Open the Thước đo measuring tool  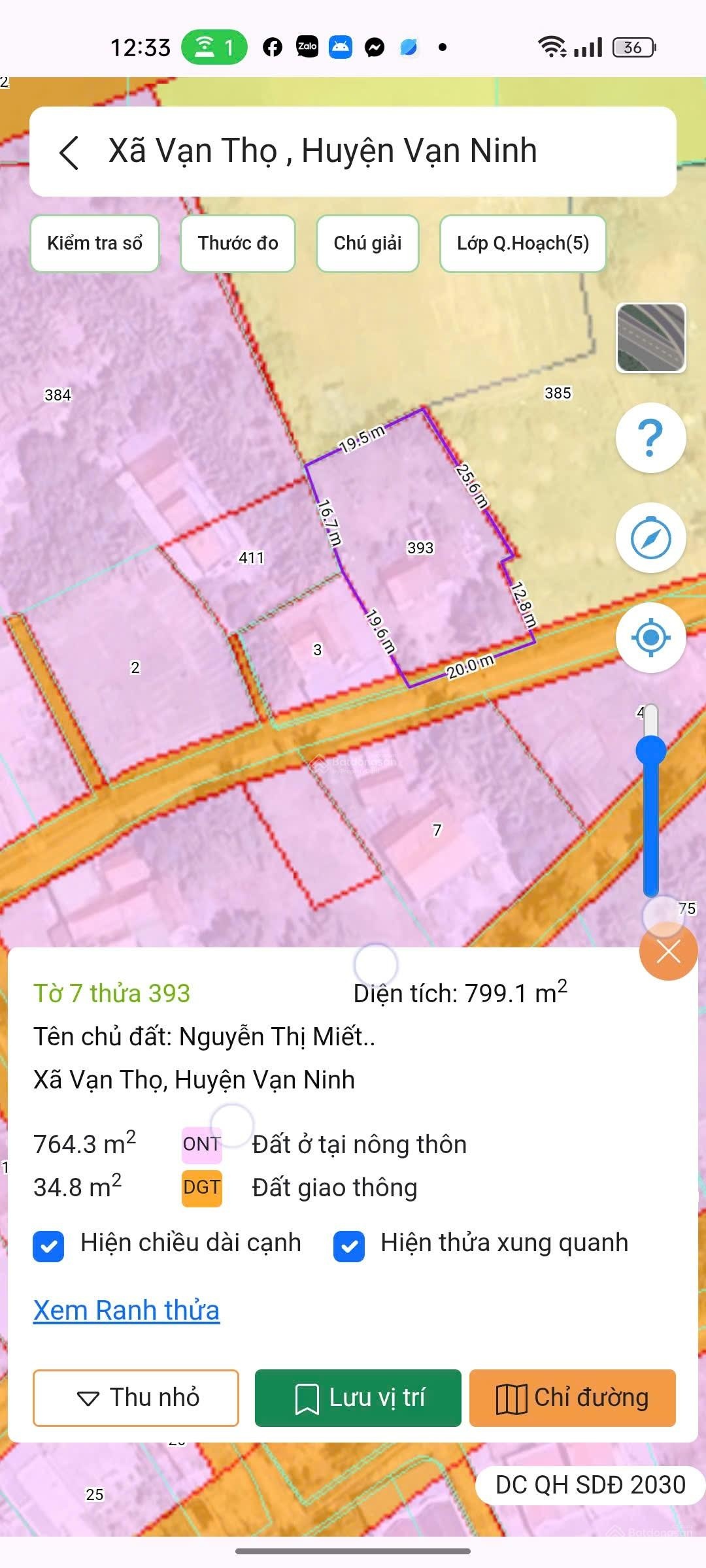tap(238, 243)
